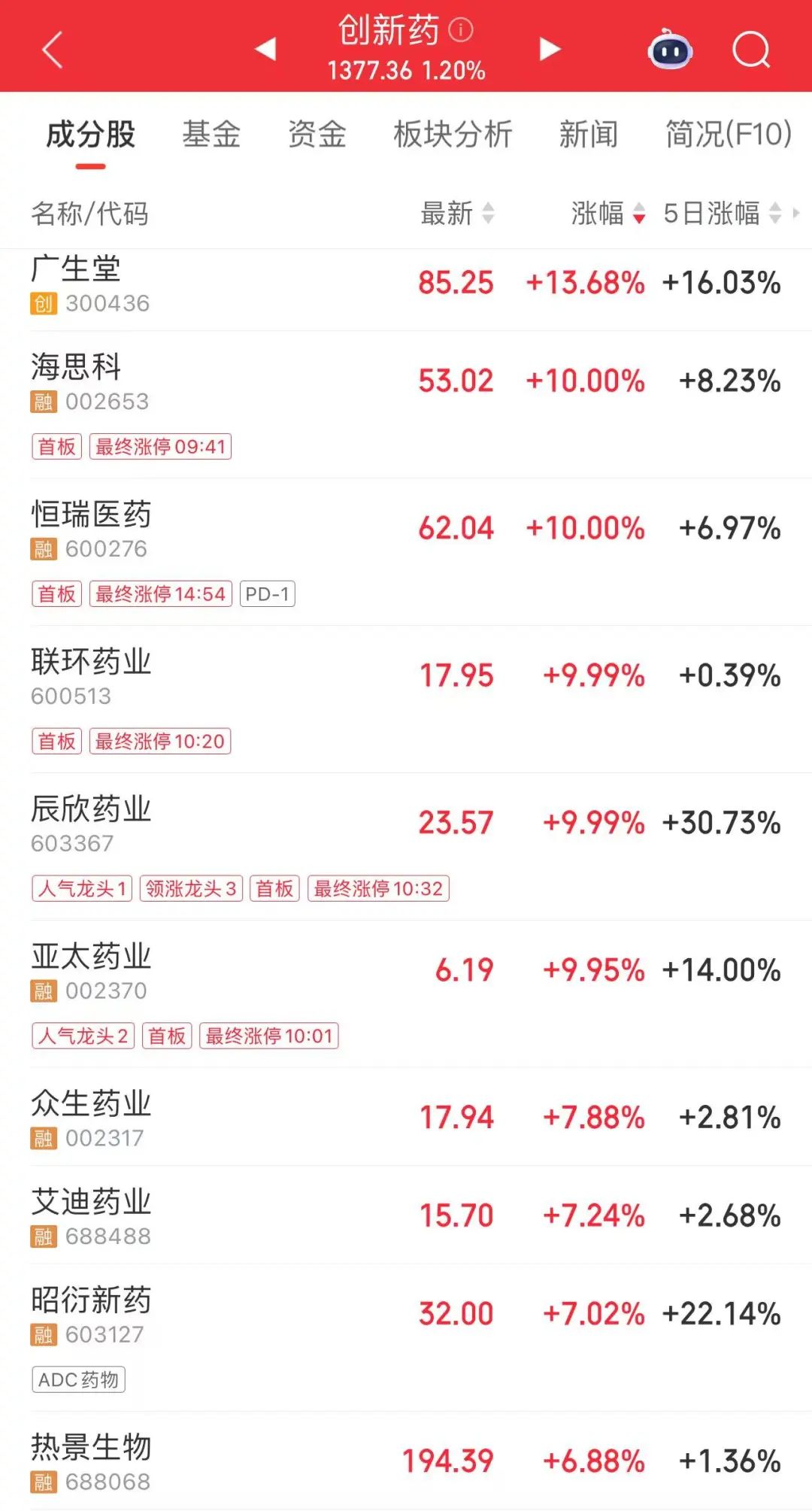Sort list by 最新 price
Viewport: 812px width, 1511px height.
pyautogui.click(x=457, y=214)
